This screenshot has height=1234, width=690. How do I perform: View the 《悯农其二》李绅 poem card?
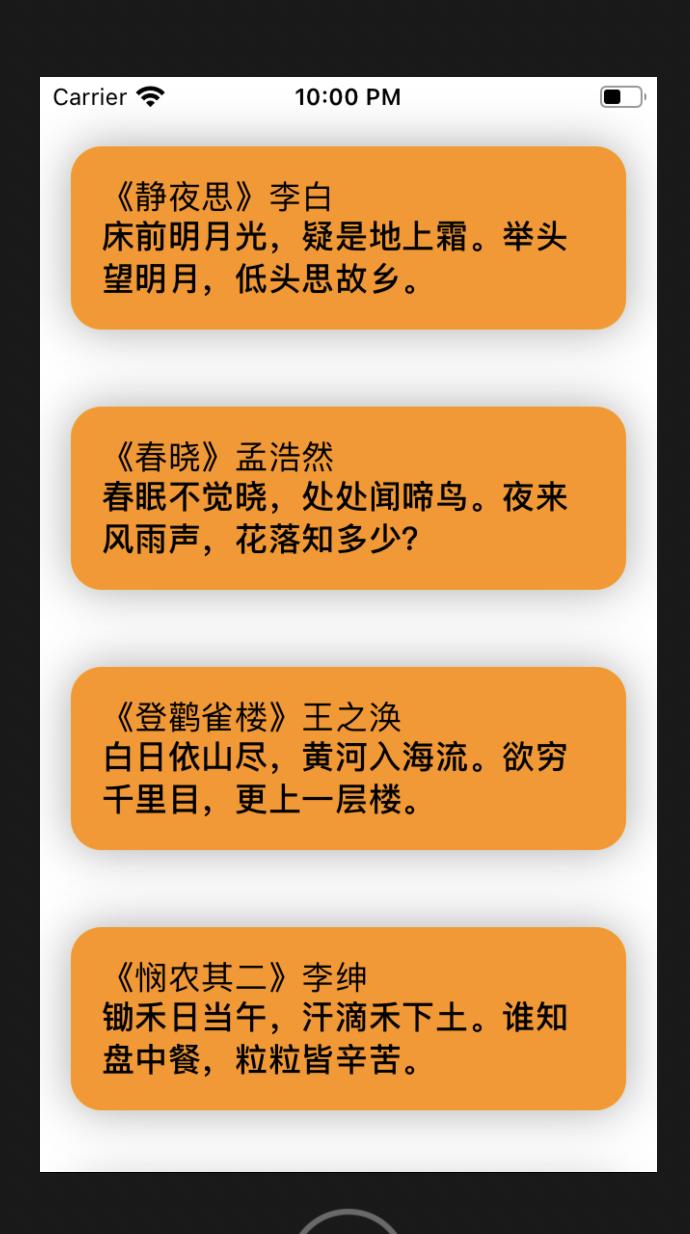click(348, 1018)
